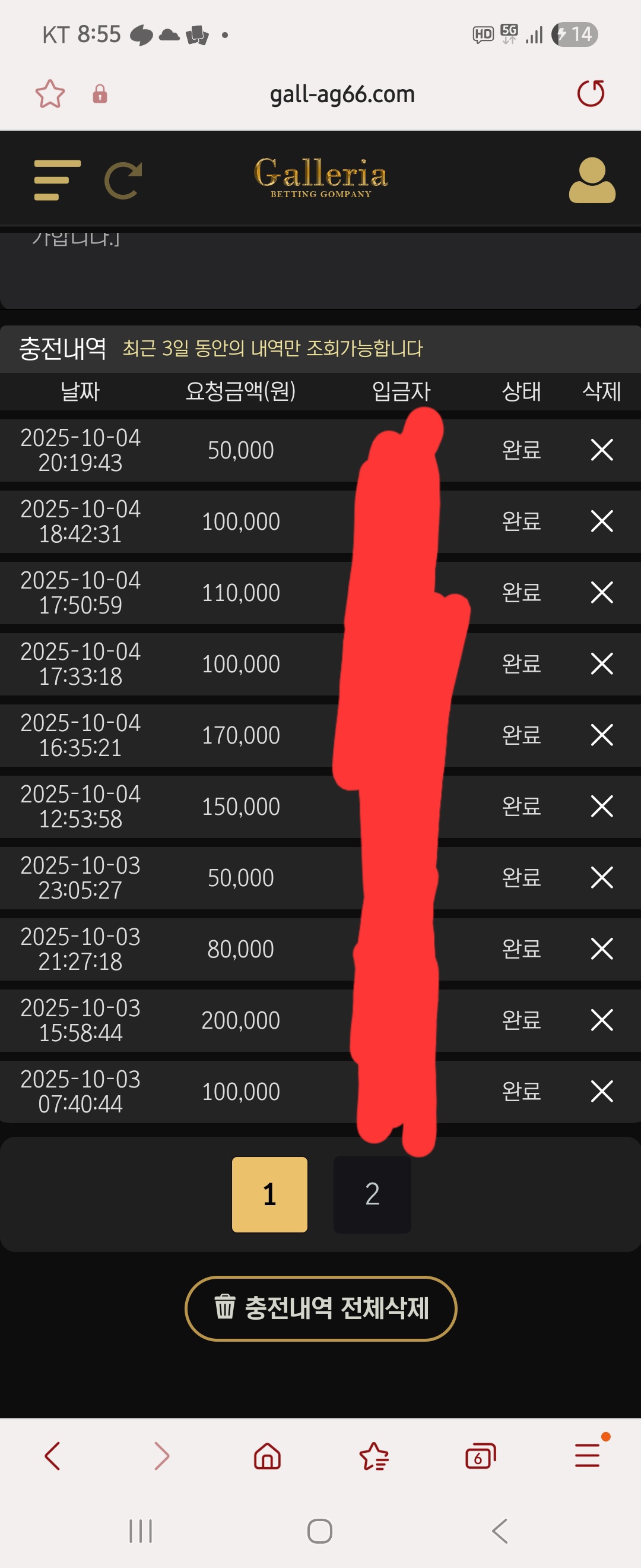Delete the 200,000 won charge entry
This screenshot has height=1568, width=641.
601,1020
